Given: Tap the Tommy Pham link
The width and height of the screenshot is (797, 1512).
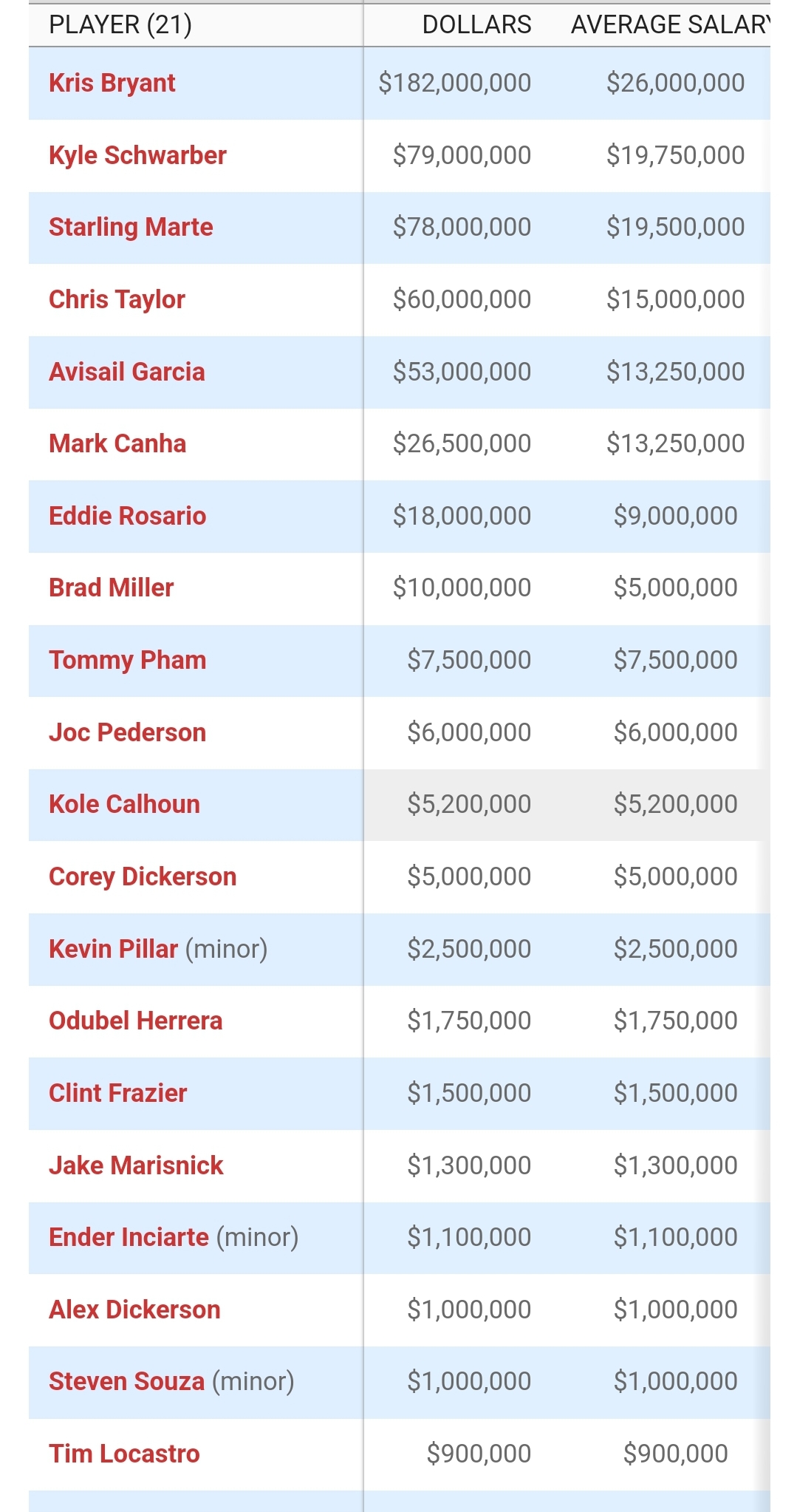Looking at the screenshot, I should click(x=127, y=660).
